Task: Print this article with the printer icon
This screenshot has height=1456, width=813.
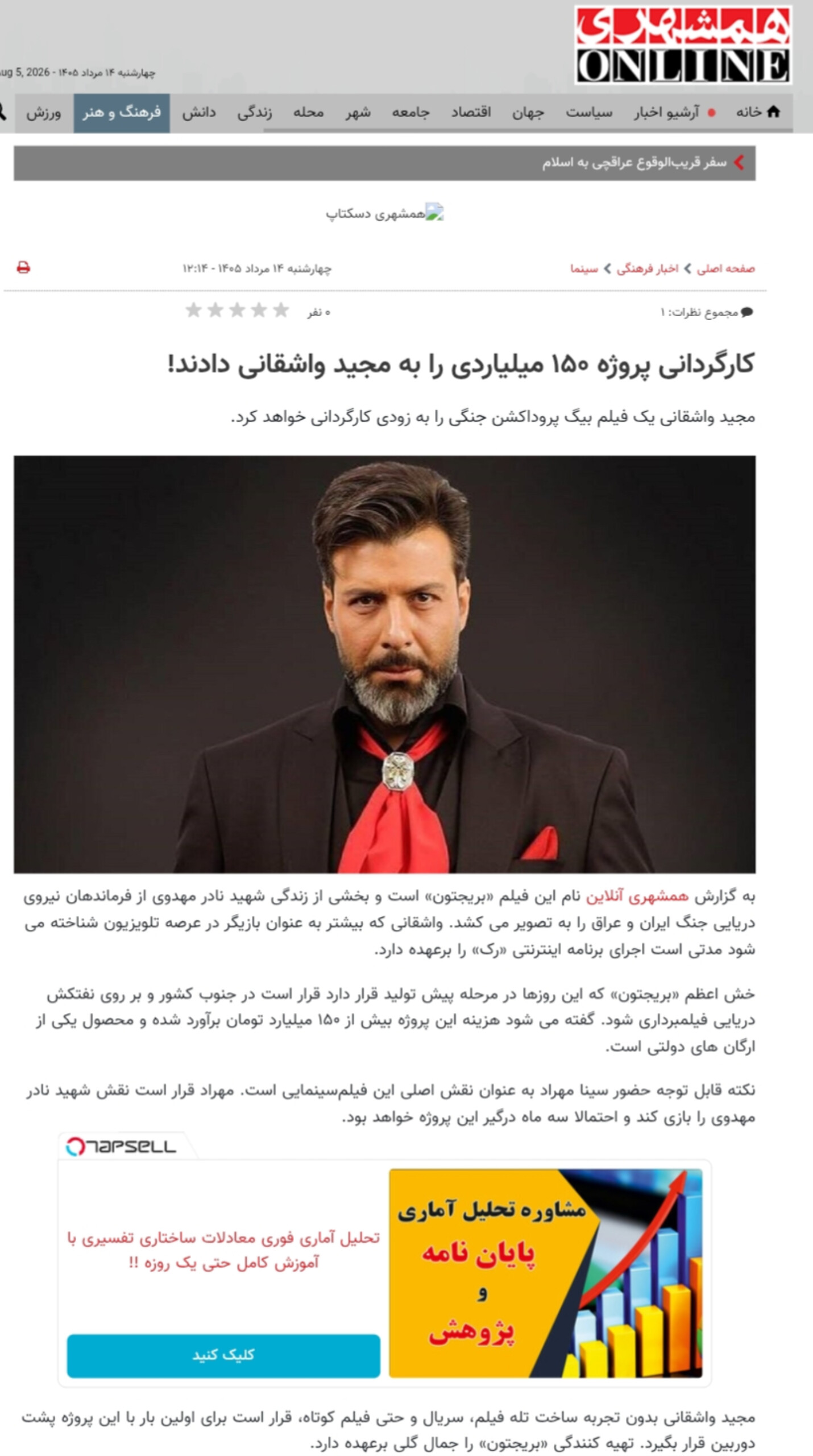Action: pyautogui.click(x=23, y=267)
